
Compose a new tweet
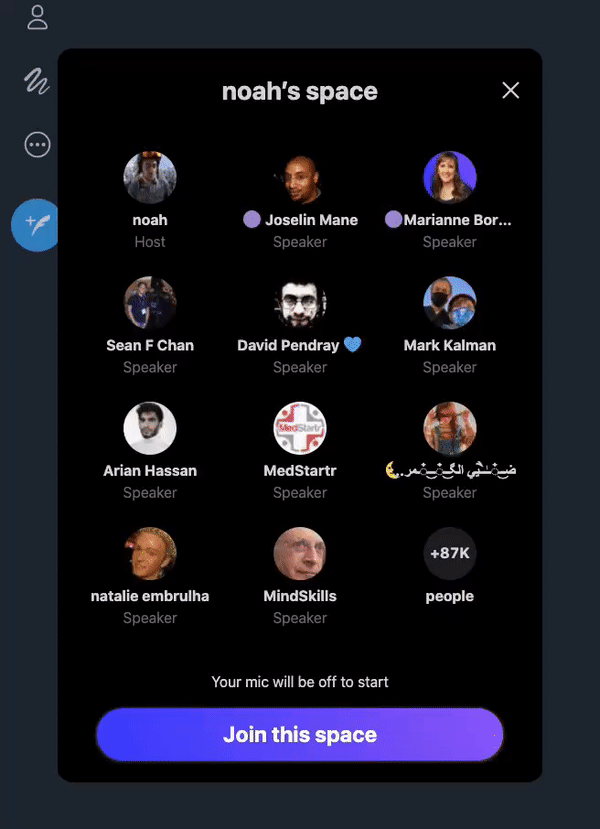click(35, 225)
